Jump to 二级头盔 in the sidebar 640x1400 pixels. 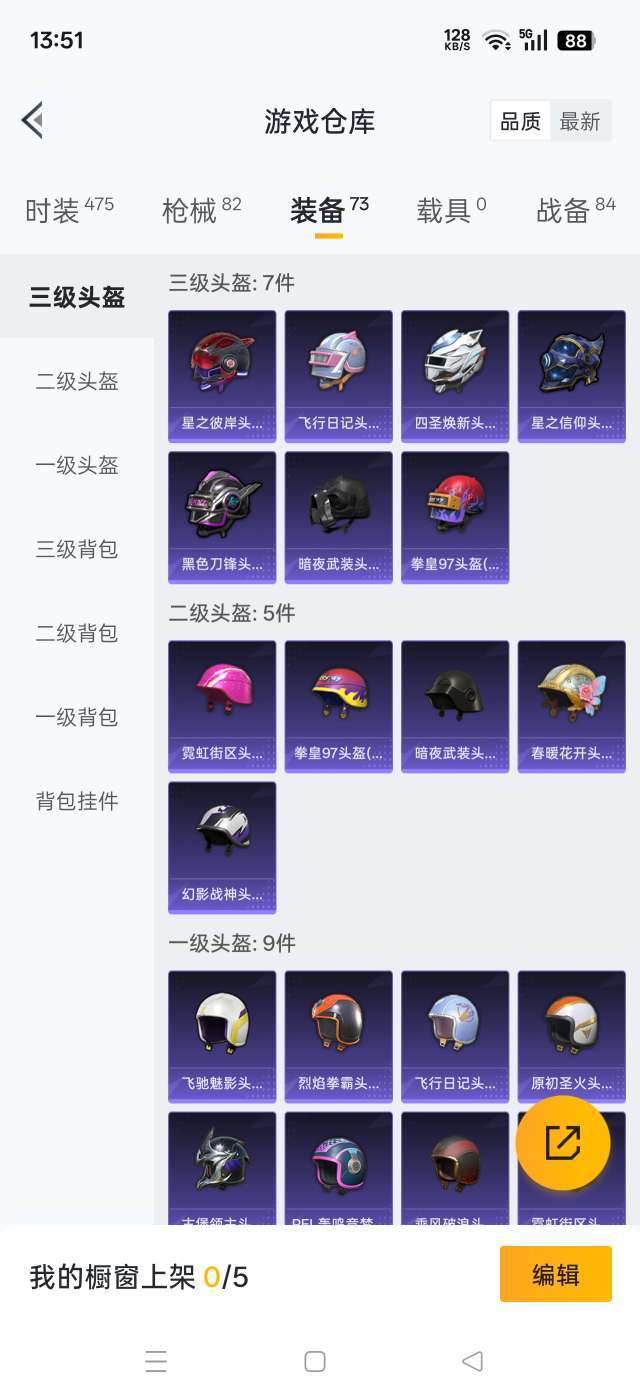(77, 381)
